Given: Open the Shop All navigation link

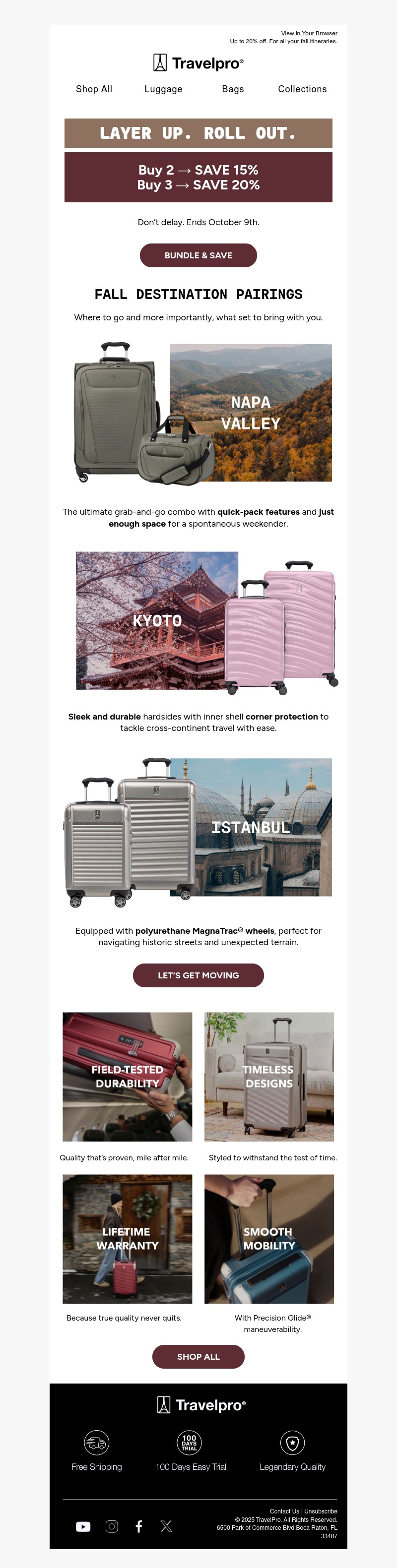Looking at the screenshot, I should pos(94,89).
